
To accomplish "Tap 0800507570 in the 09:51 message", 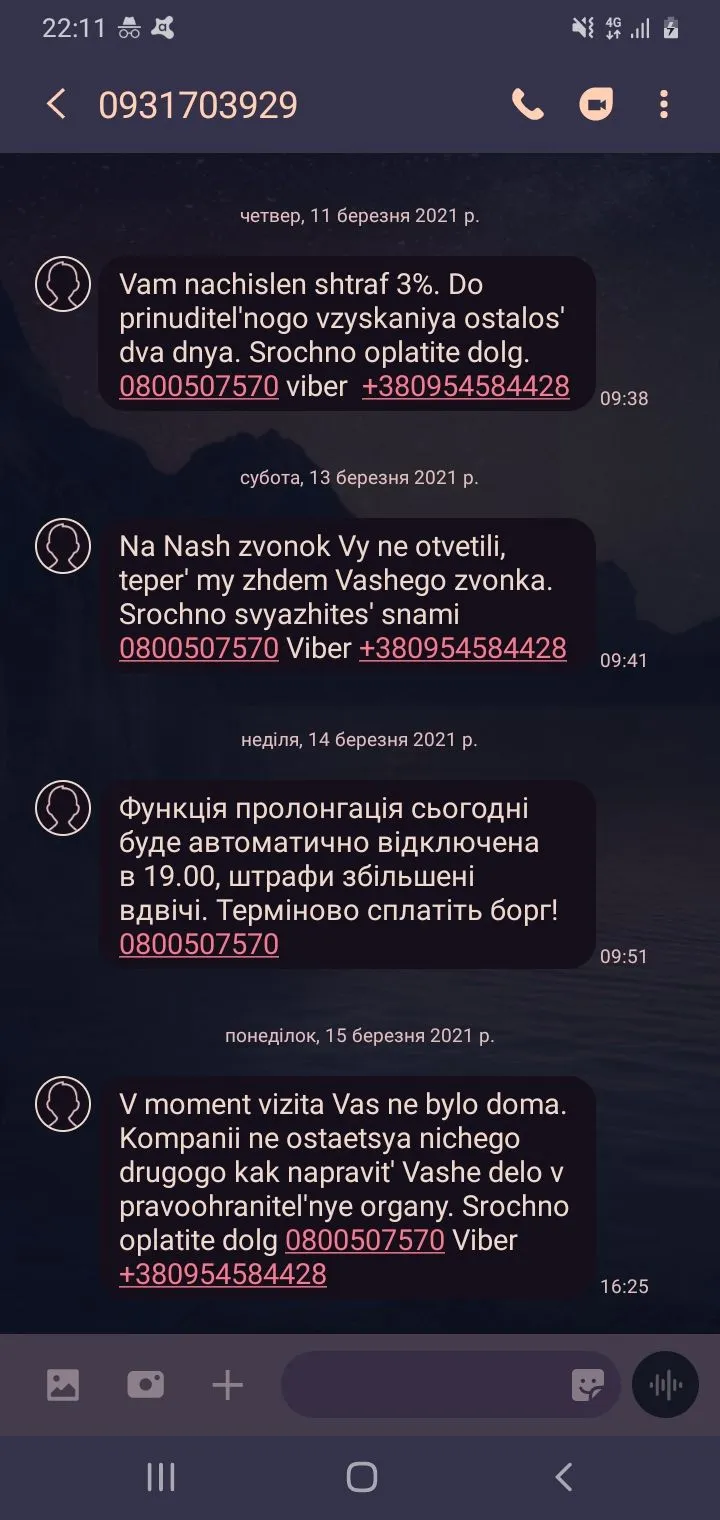I will (x=198, y=944).
